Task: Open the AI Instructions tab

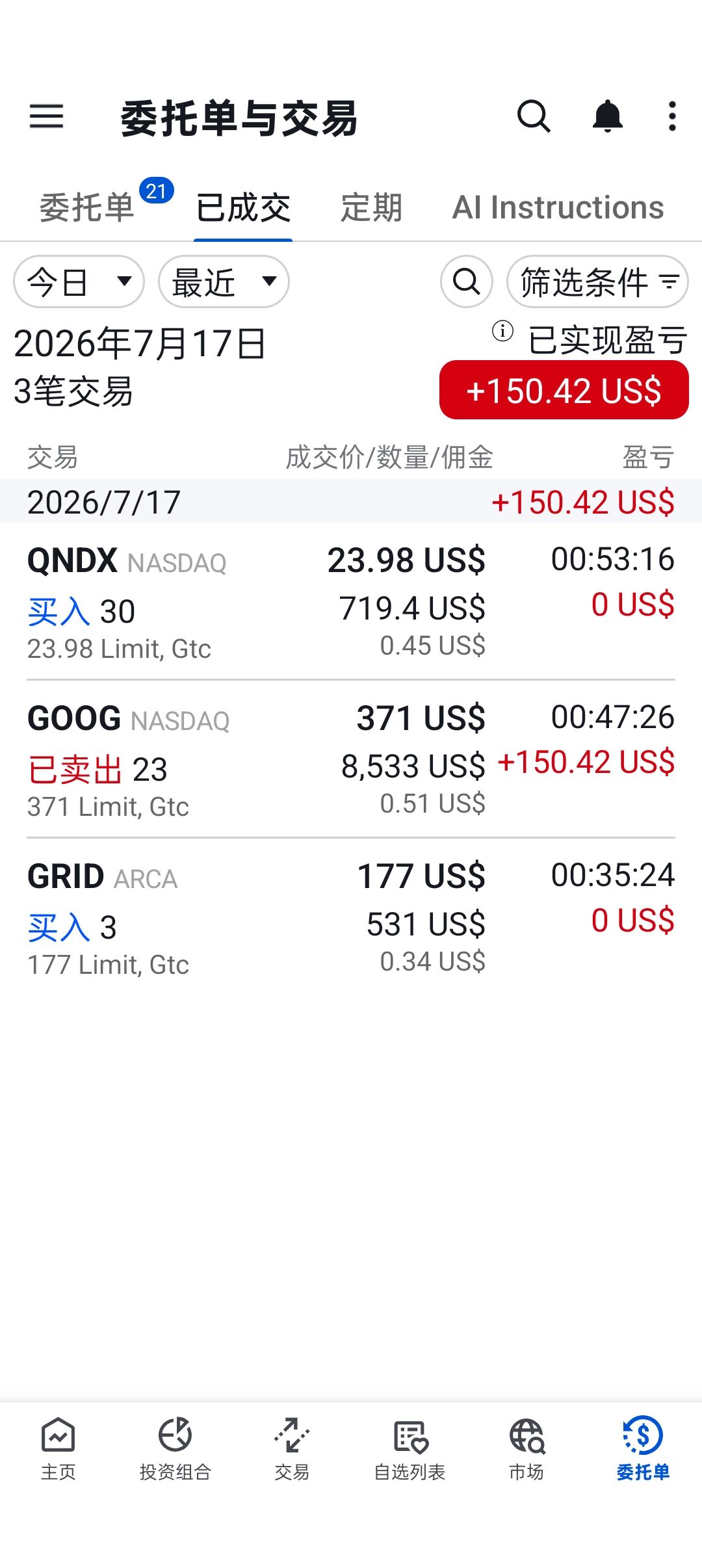Action: pos(558,208)
